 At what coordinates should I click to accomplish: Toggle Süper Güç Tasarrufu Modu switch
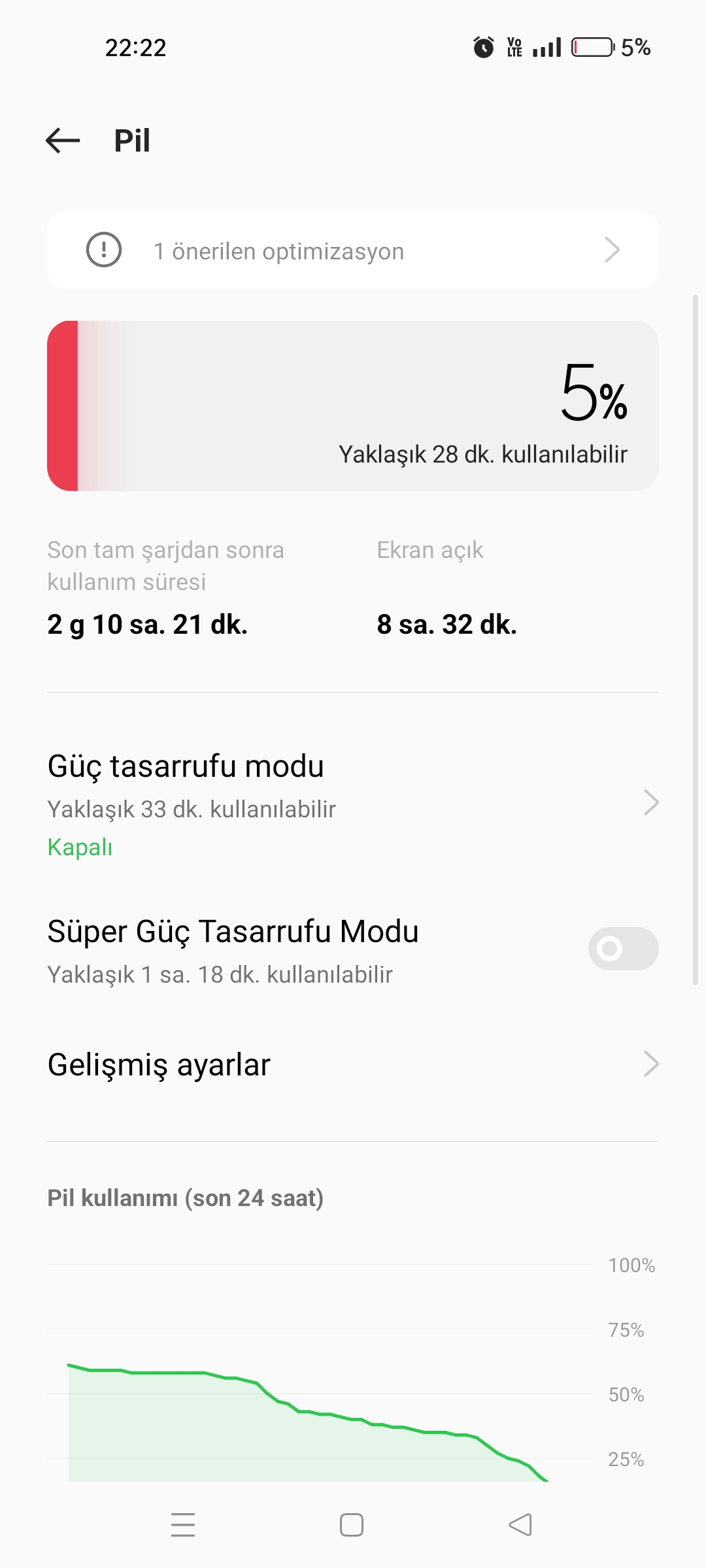tap(623, 949)
